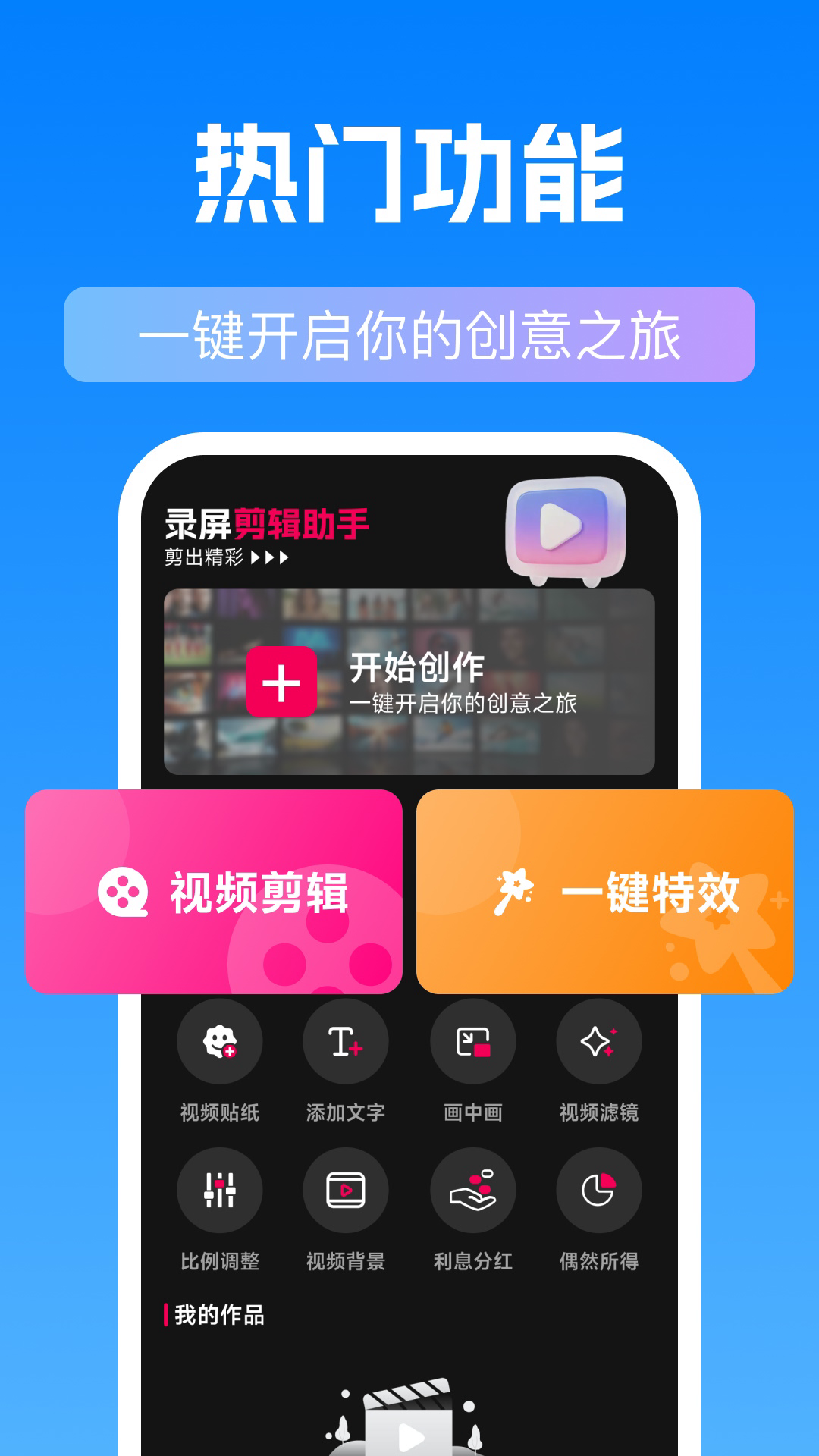Select the magic wand icon on 一键特效 card
The height and width of the screenshot is (1456, 819).
click(517, 895)
